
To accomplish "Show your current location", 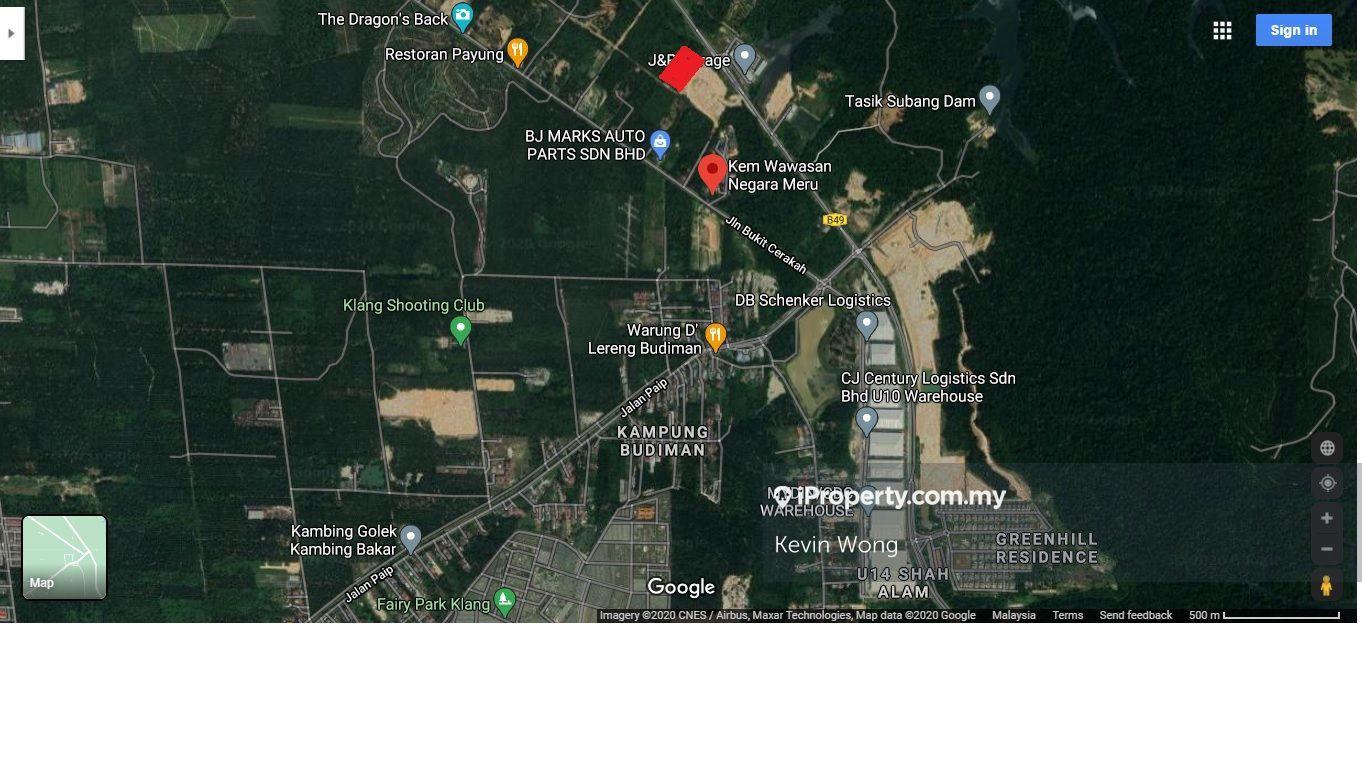I will [1327, 483].
